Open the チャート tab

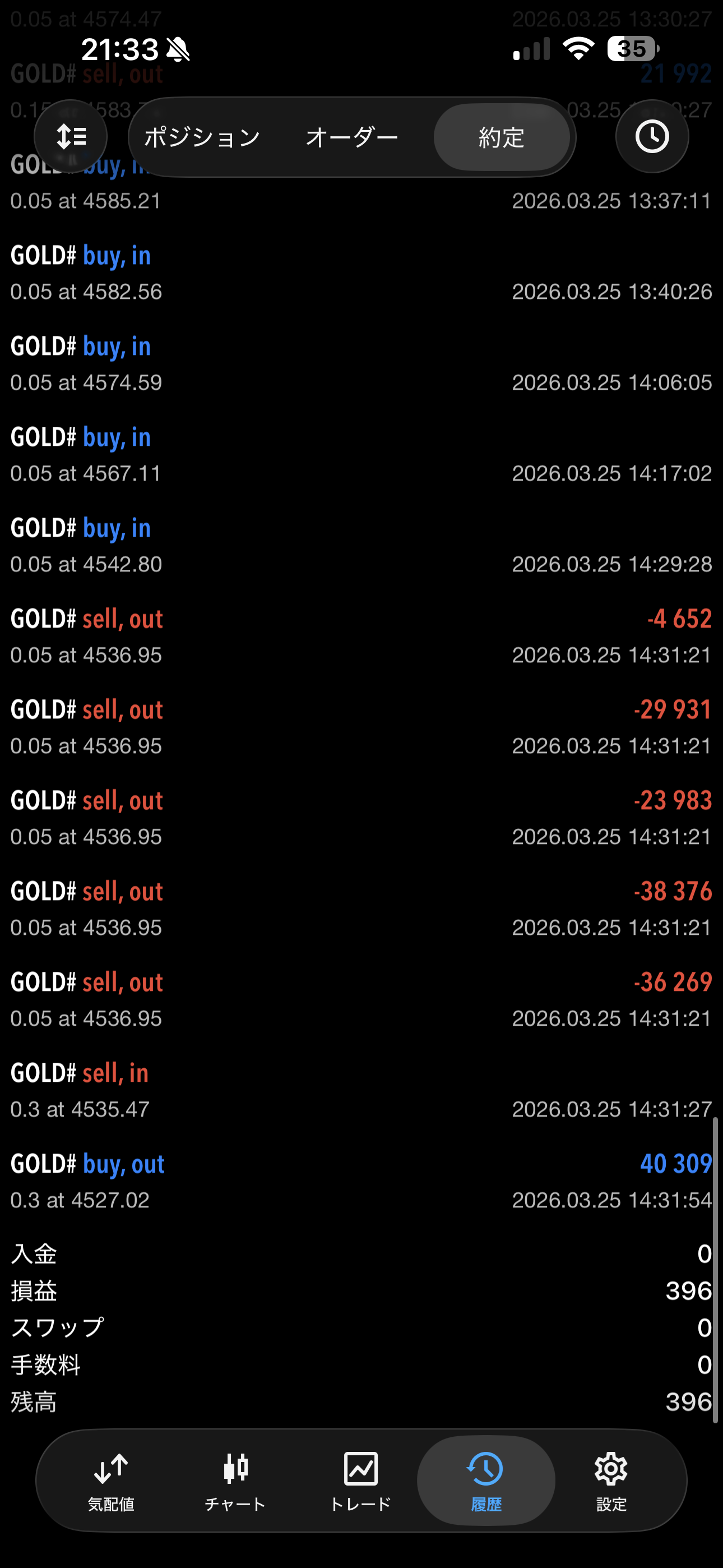point(235,1480)
